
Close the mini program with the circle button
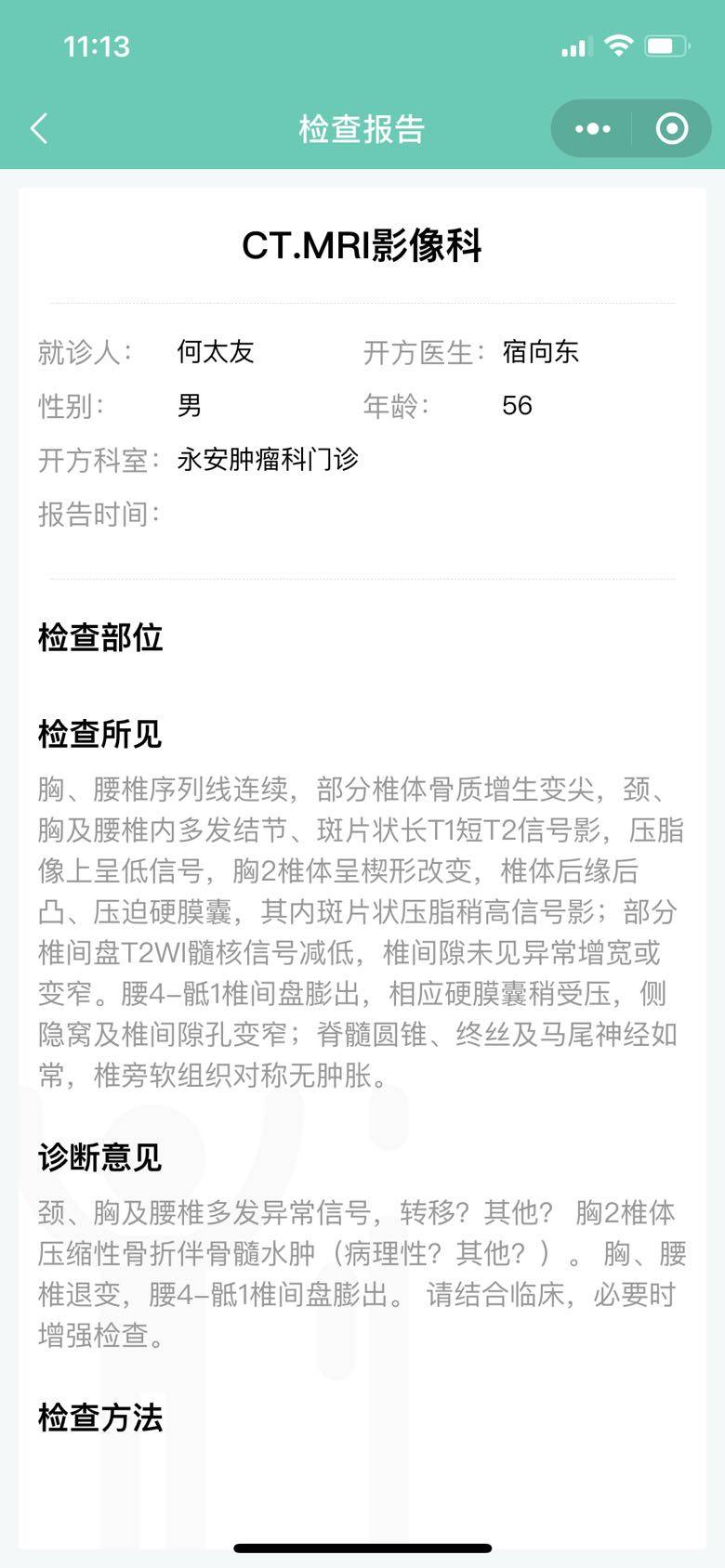671,128
